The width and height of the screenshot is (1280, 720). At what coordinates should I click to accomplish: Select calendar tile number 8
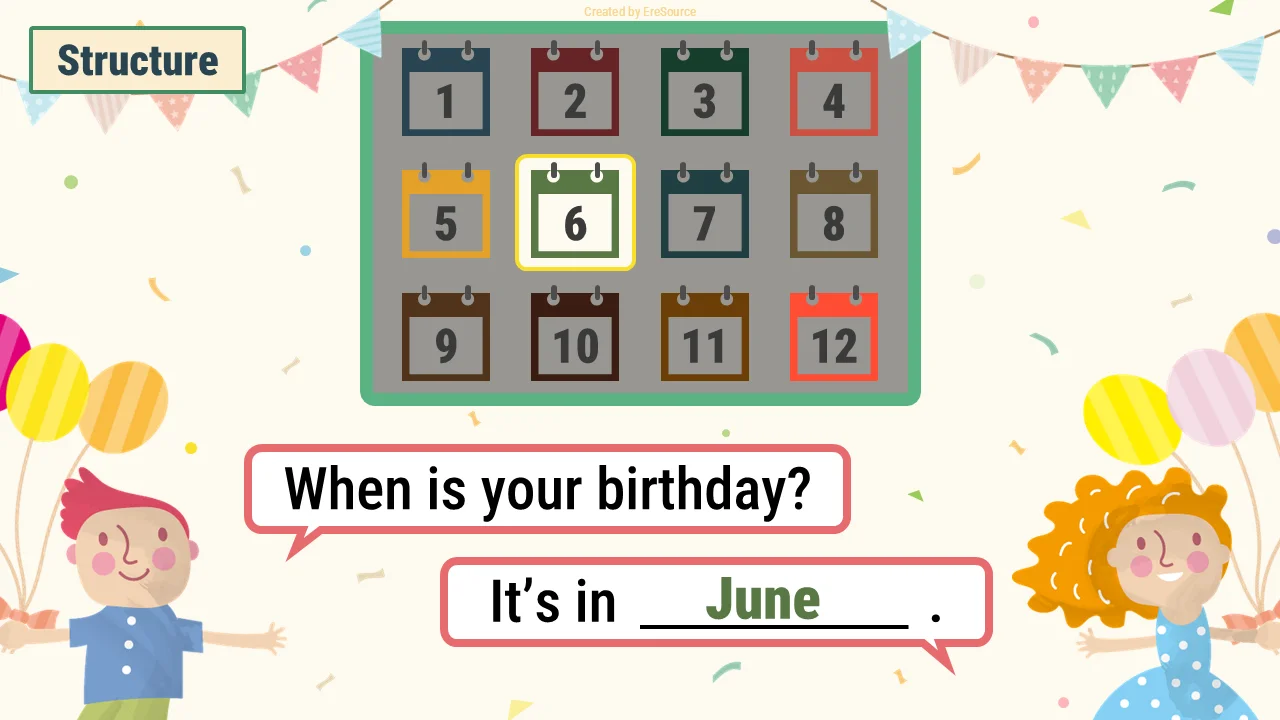click(x=834, y=214)
